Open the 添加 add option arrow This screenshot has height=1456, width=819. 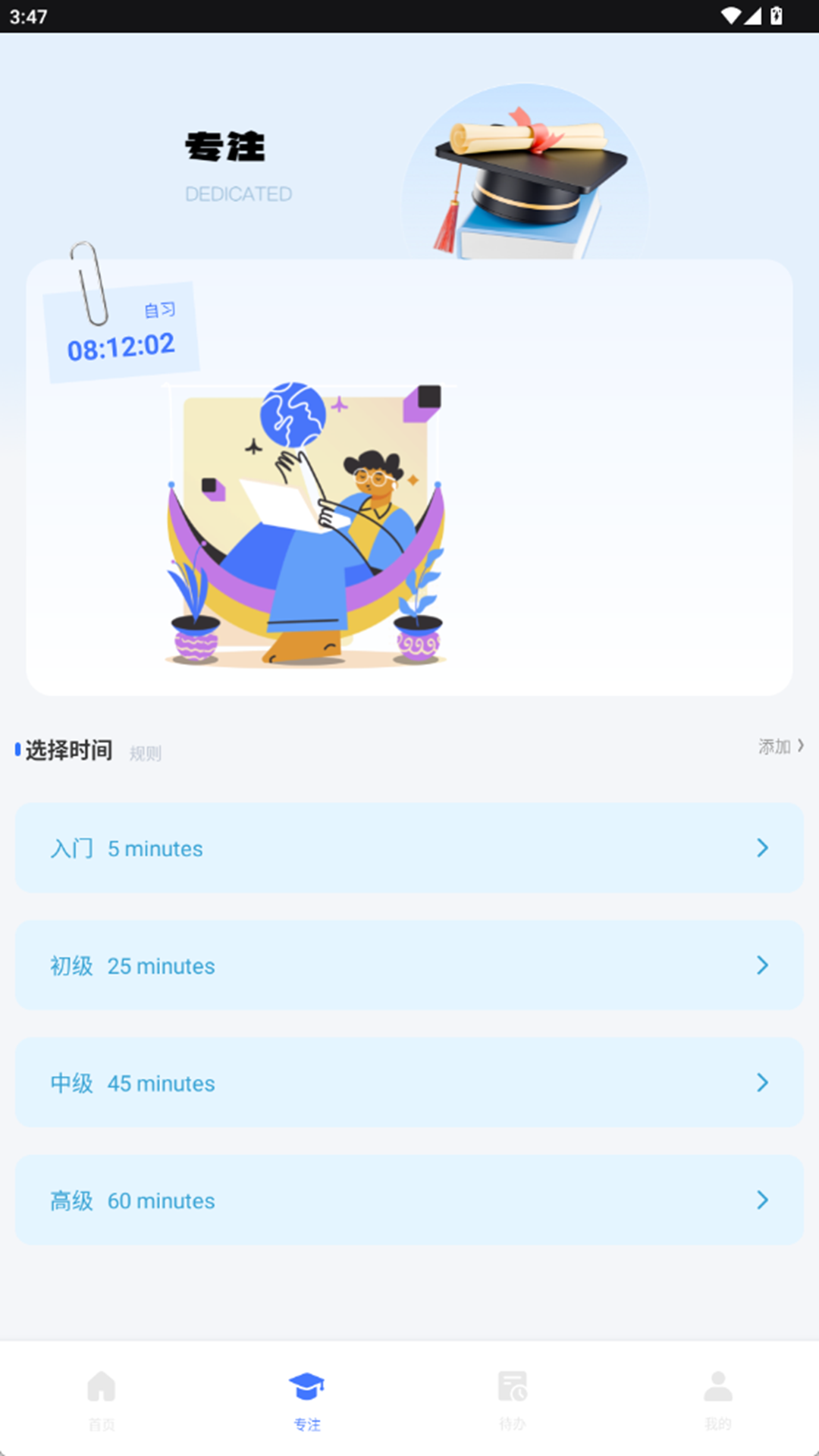(780, 746)
